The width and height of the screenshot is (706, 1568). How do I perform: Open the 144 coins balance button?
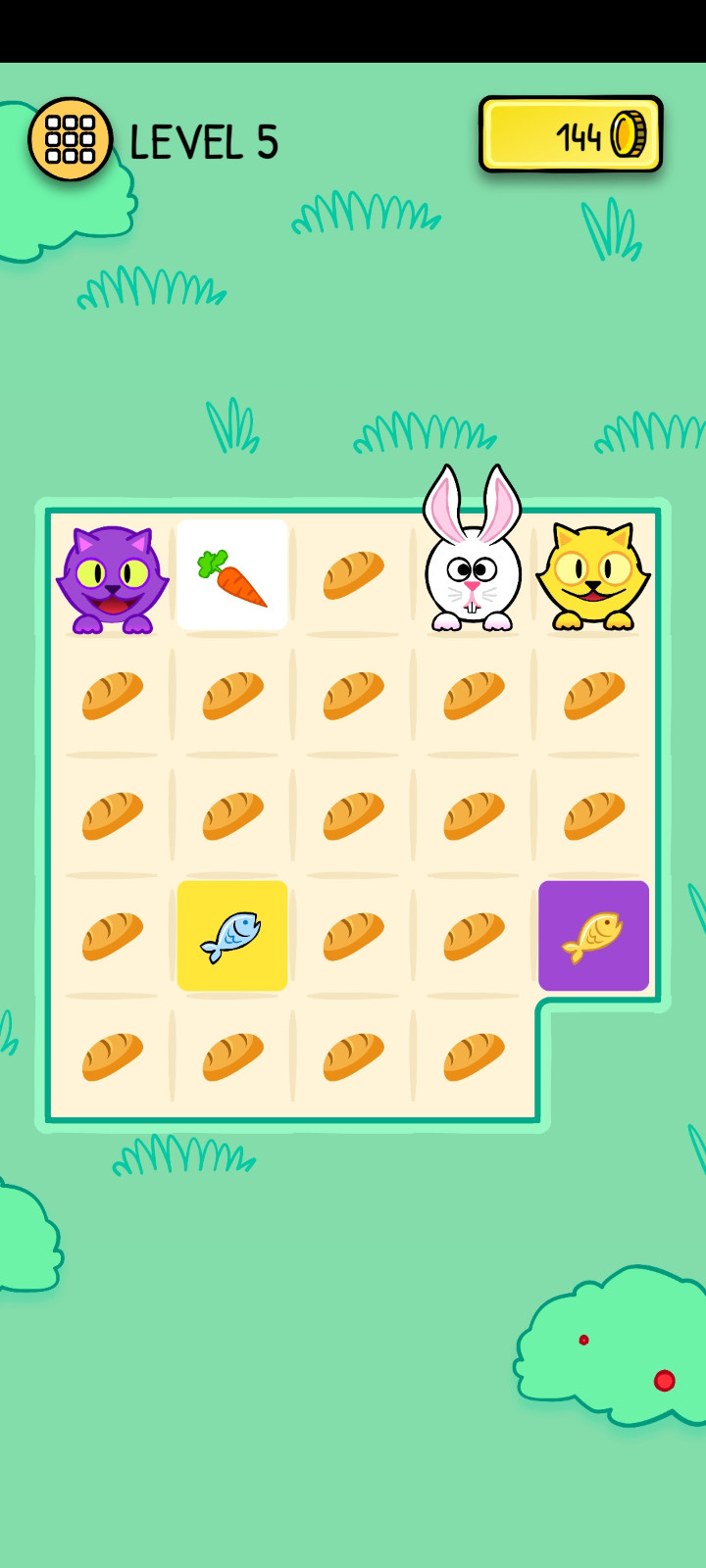coord(571,134)
